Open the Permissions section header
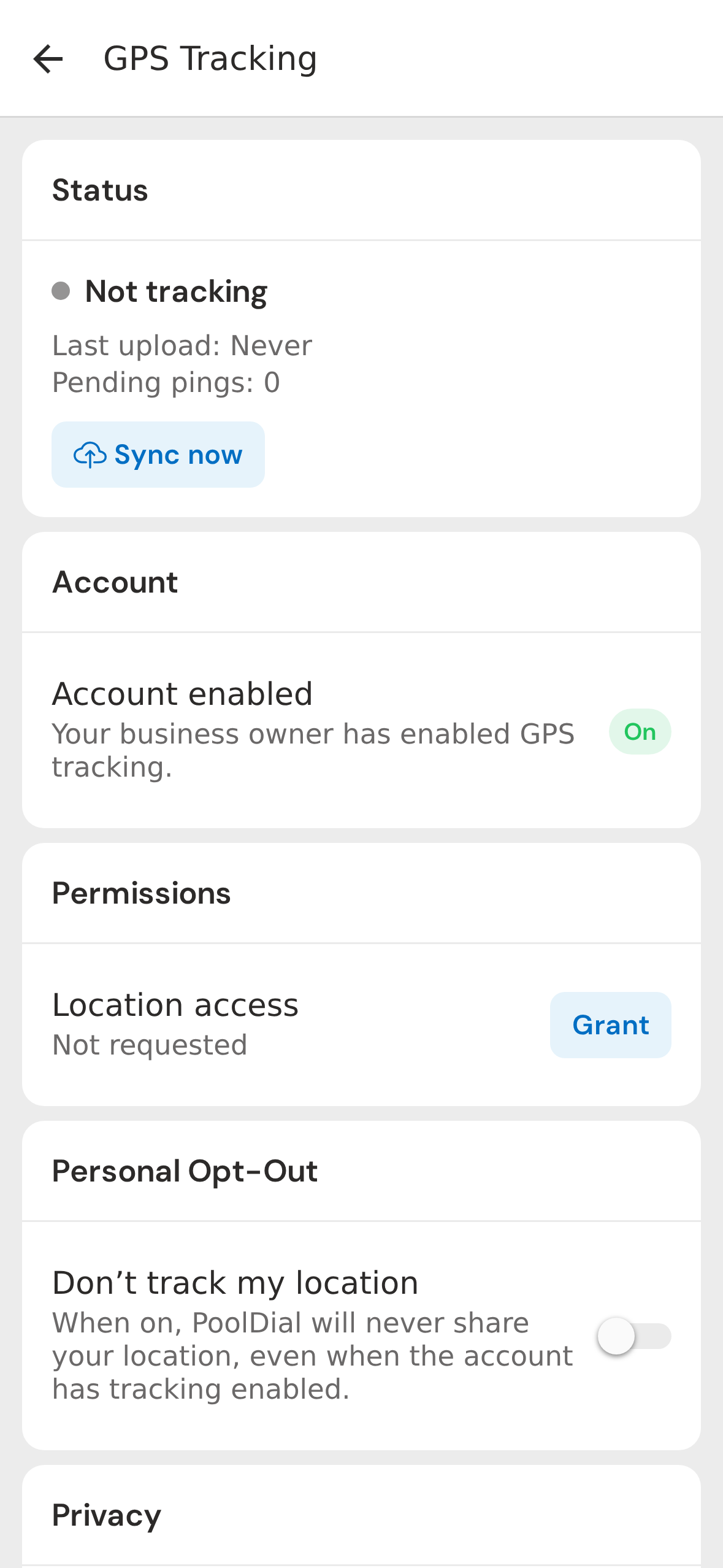 point(142,893)
